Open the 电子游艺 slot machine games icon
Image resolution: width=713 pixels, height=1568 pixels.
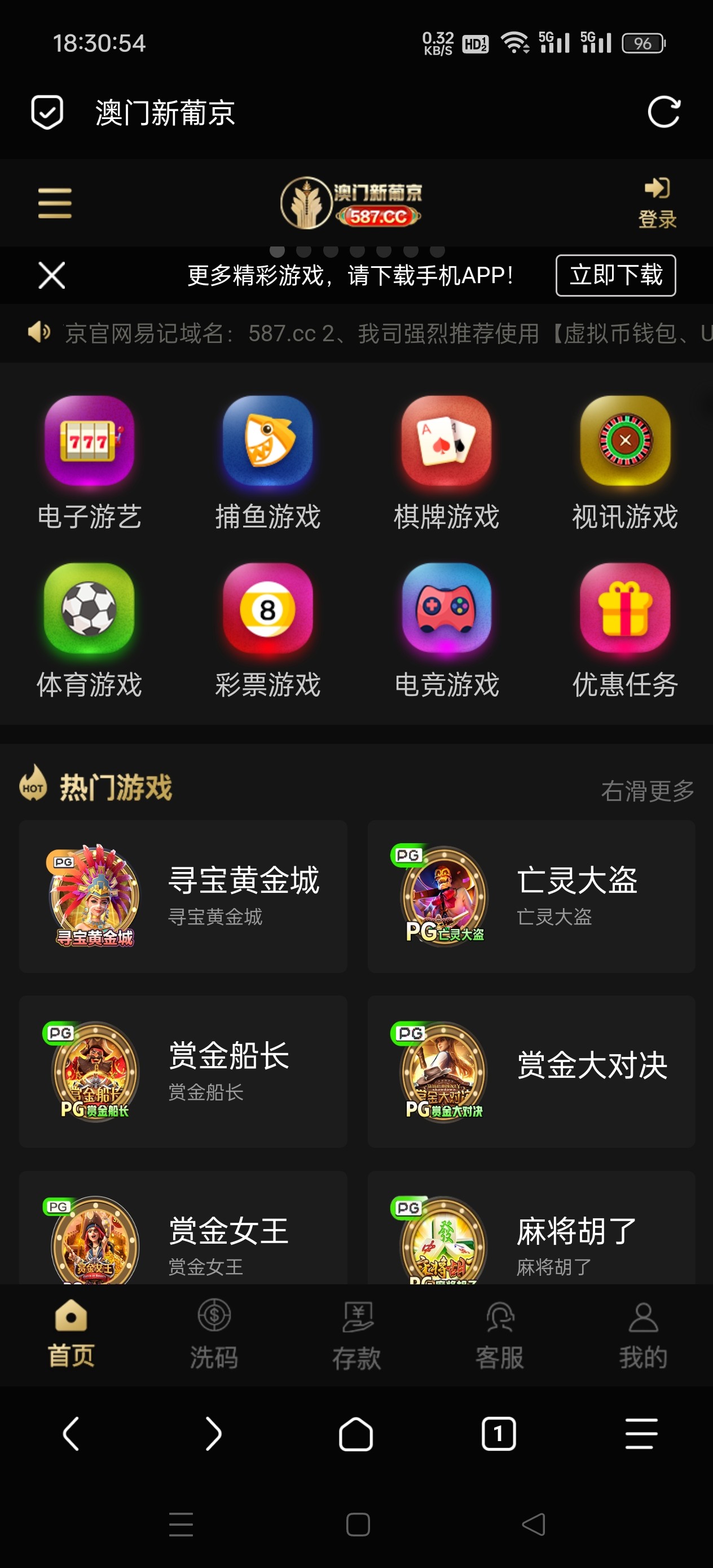(89, 443)
